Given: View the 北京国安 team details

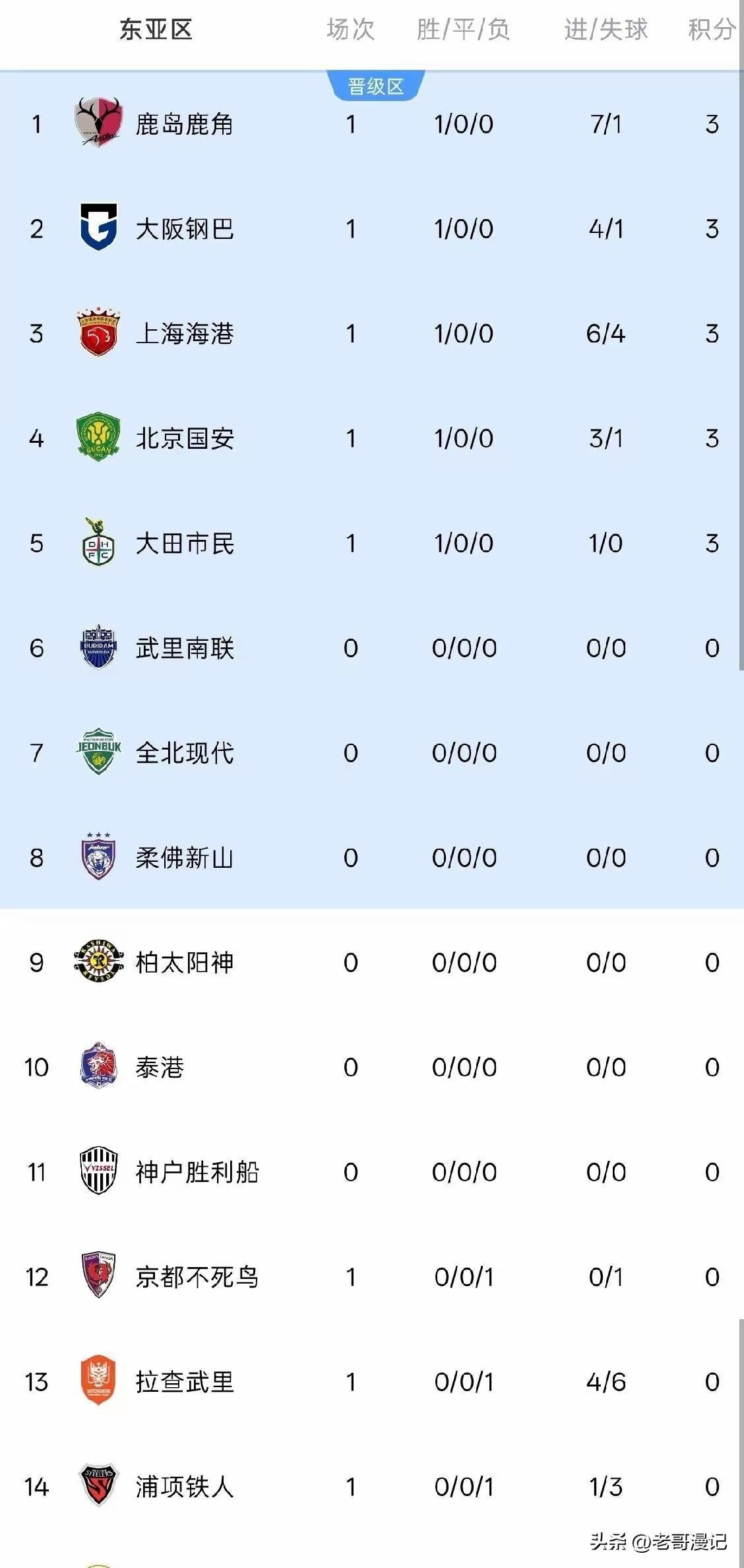Looking at the screenshot, I should (372, 439).
